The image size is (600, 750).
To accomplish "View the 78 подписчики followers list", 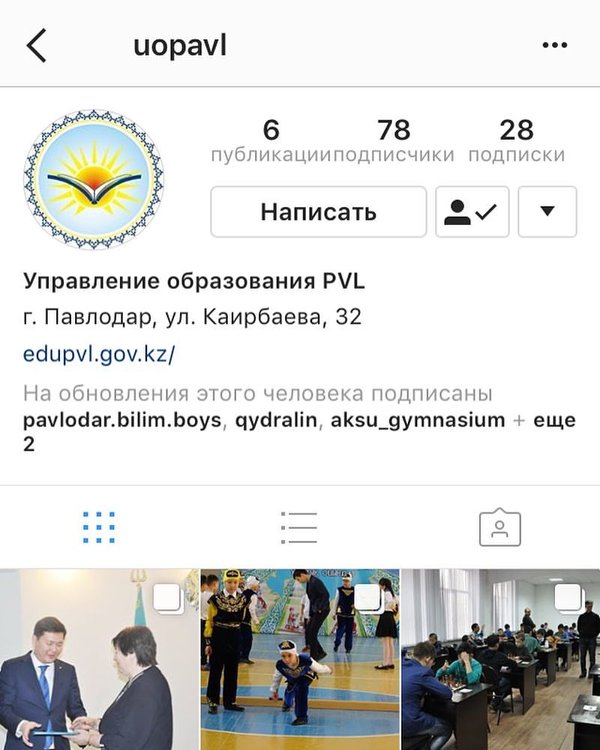I will [x=394, y=141].
